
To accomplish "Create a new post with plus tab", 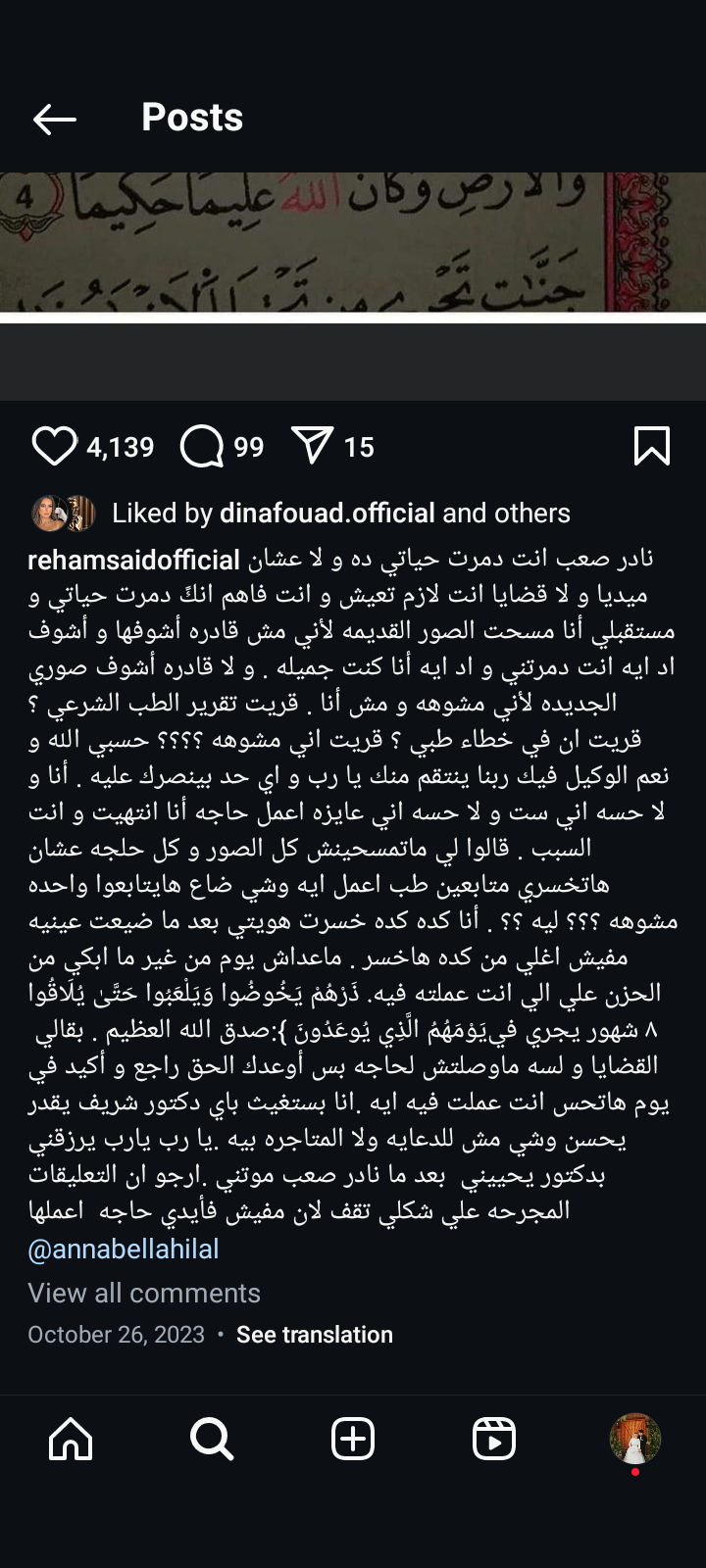I will [353, 1439].
